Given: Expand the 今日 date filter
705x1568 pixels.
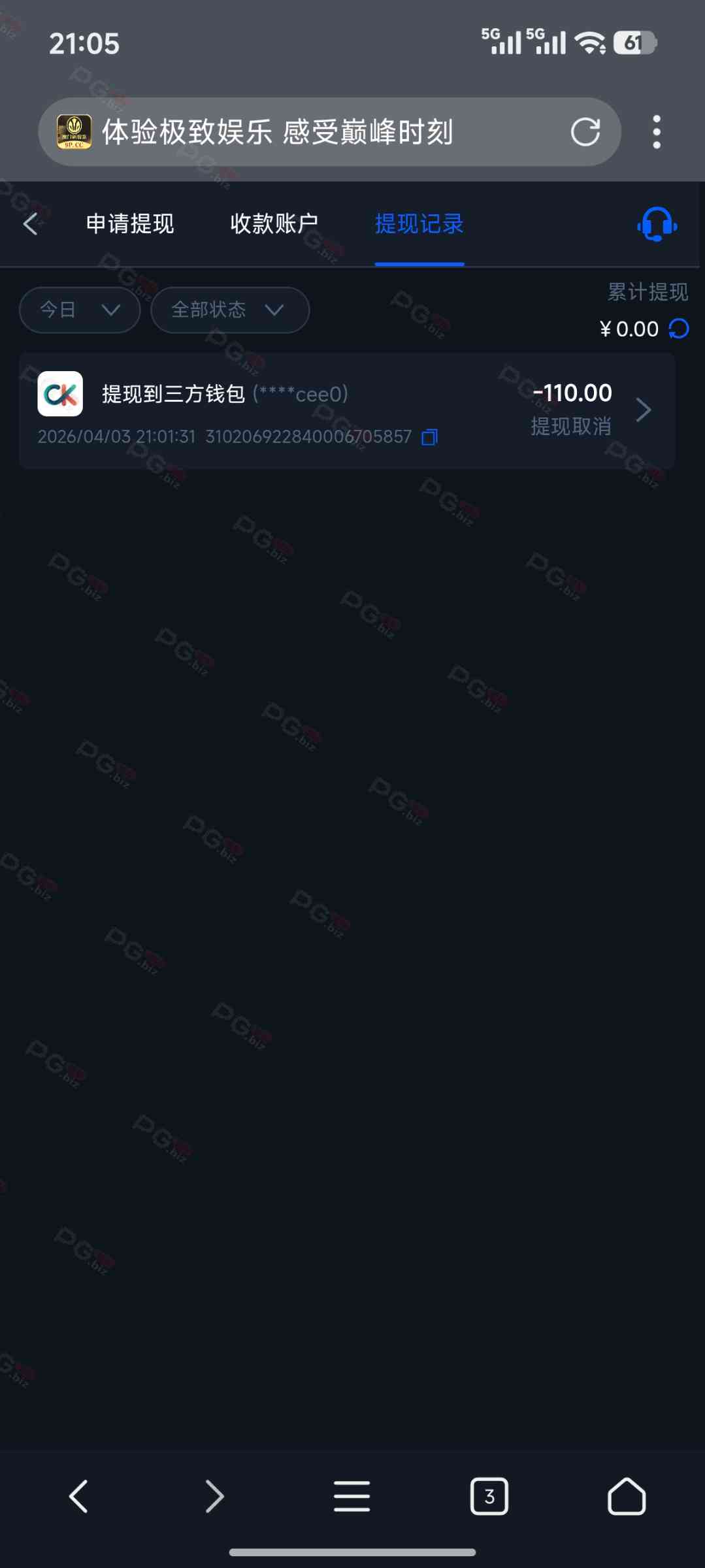Looking at the screenshot, I should (x=80, y=310).
